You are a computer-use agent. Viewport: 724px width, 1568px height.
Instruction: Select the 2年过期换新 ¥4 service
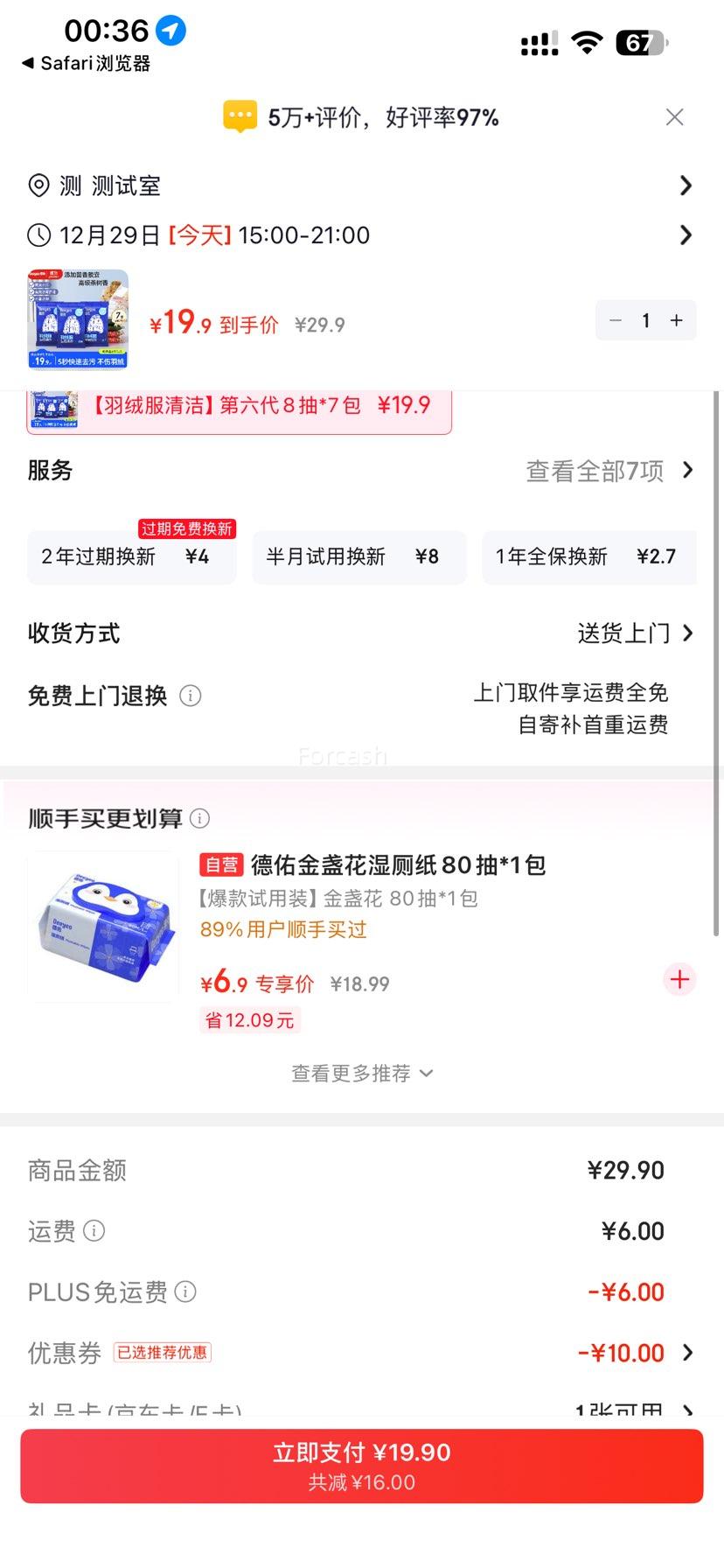pyautogui.click(x=131, y=556)
